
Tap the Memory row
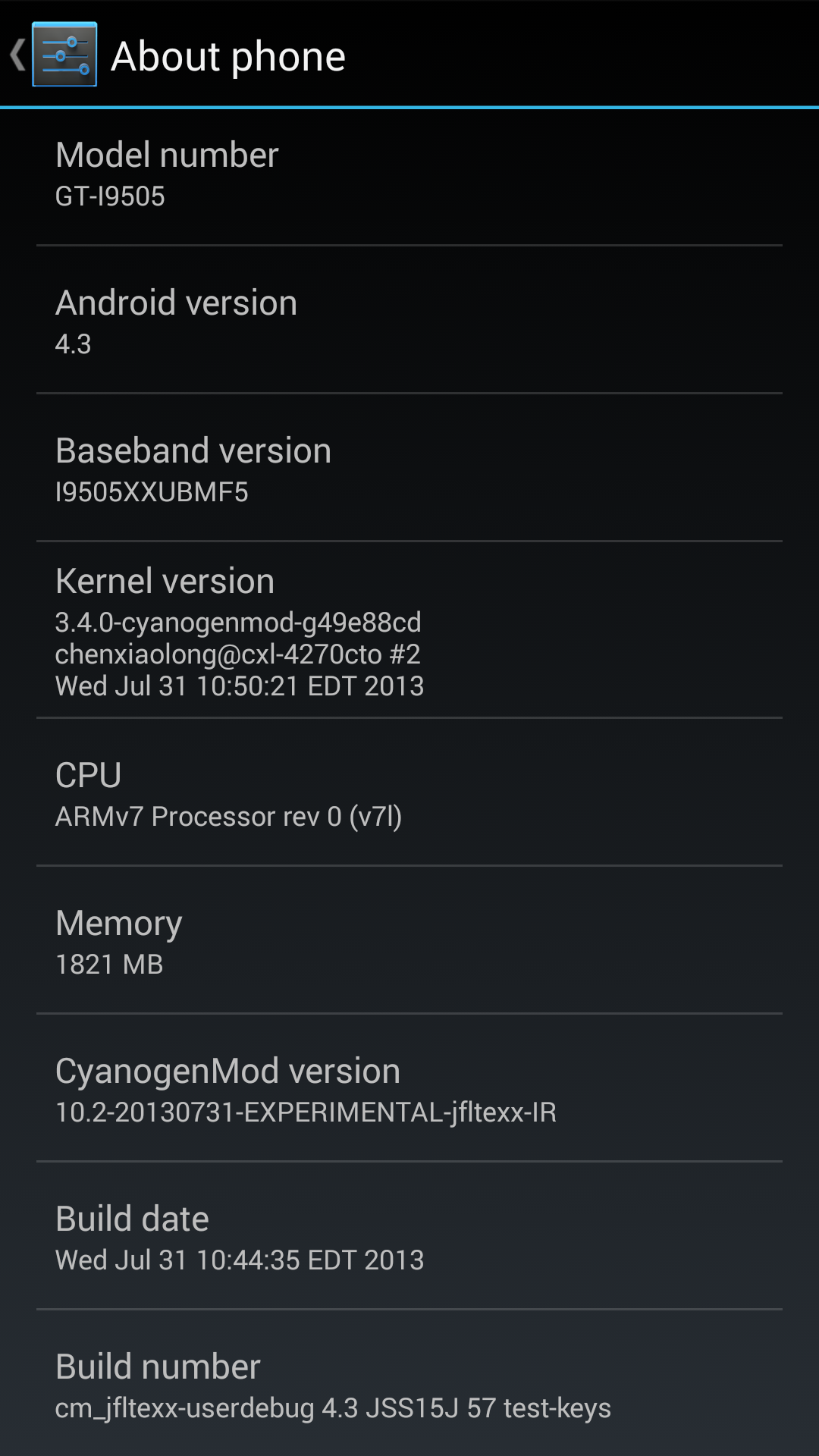tap(409, 940)
